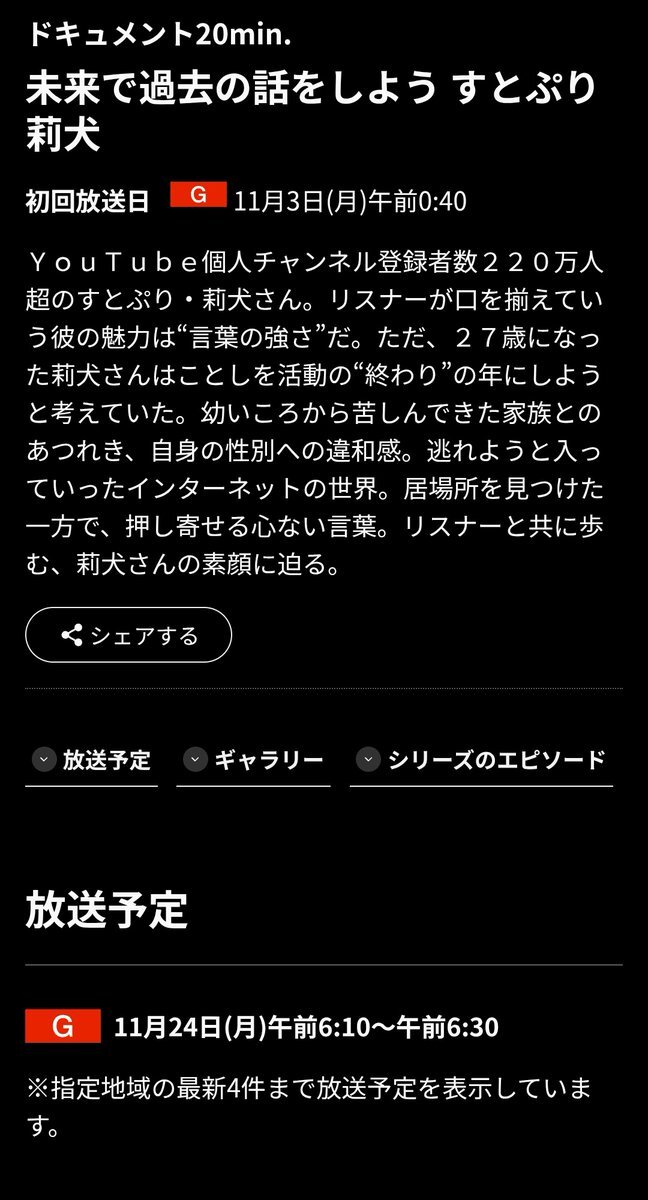Go to シリーズのエピソード section
Screen dimensions: 648x1200
[x=481, y=760]
